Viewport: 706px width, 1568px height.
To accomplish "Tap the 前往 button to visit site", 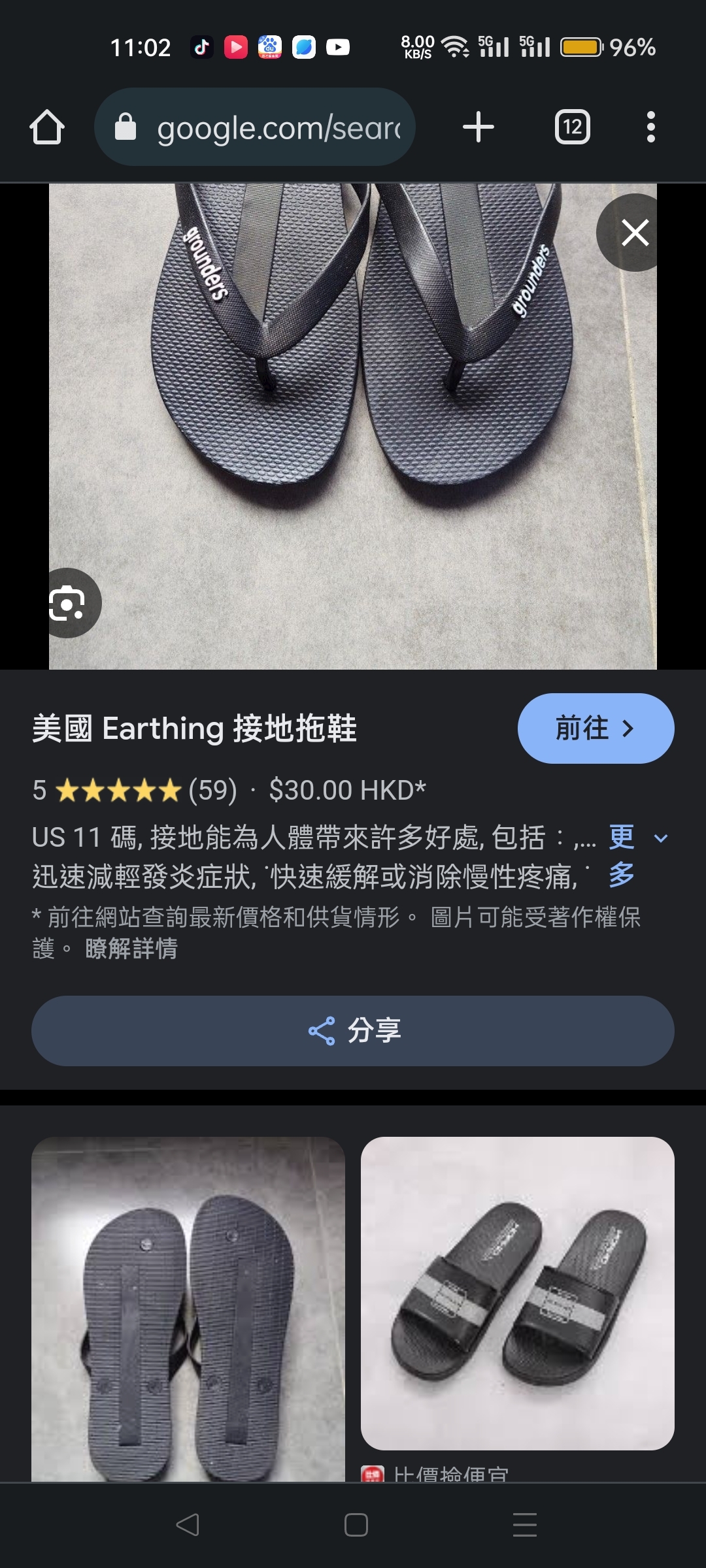I will tap(596, 728).
